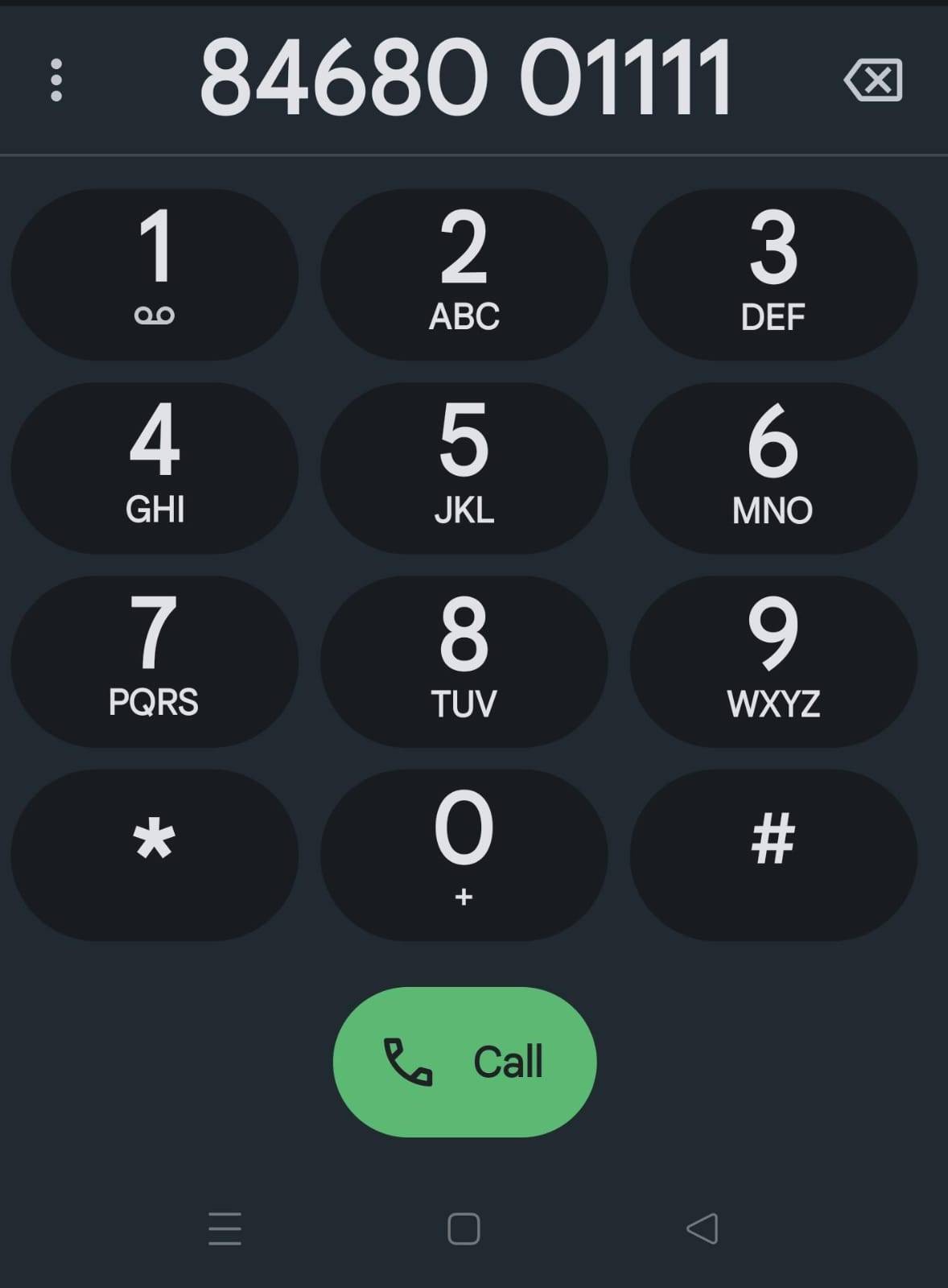Image resolution: width=948 pixels, height=1288 pixels.
Task: Go back using system back button
Action: [x=703, y=1228]
